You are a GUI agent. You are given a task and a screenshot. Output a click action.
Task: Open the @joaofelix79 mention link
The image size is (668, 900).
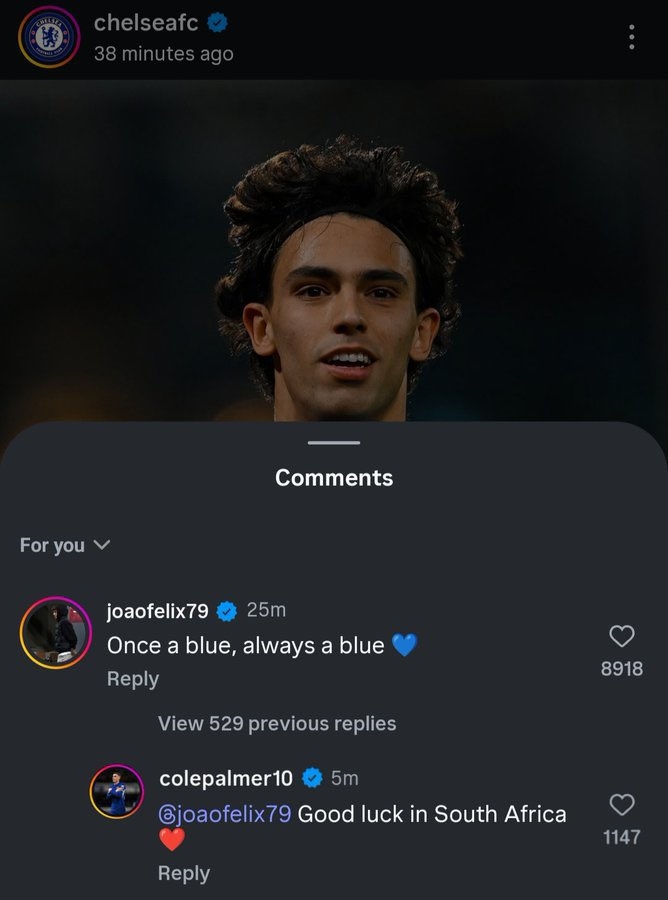(x=225, y=814)
